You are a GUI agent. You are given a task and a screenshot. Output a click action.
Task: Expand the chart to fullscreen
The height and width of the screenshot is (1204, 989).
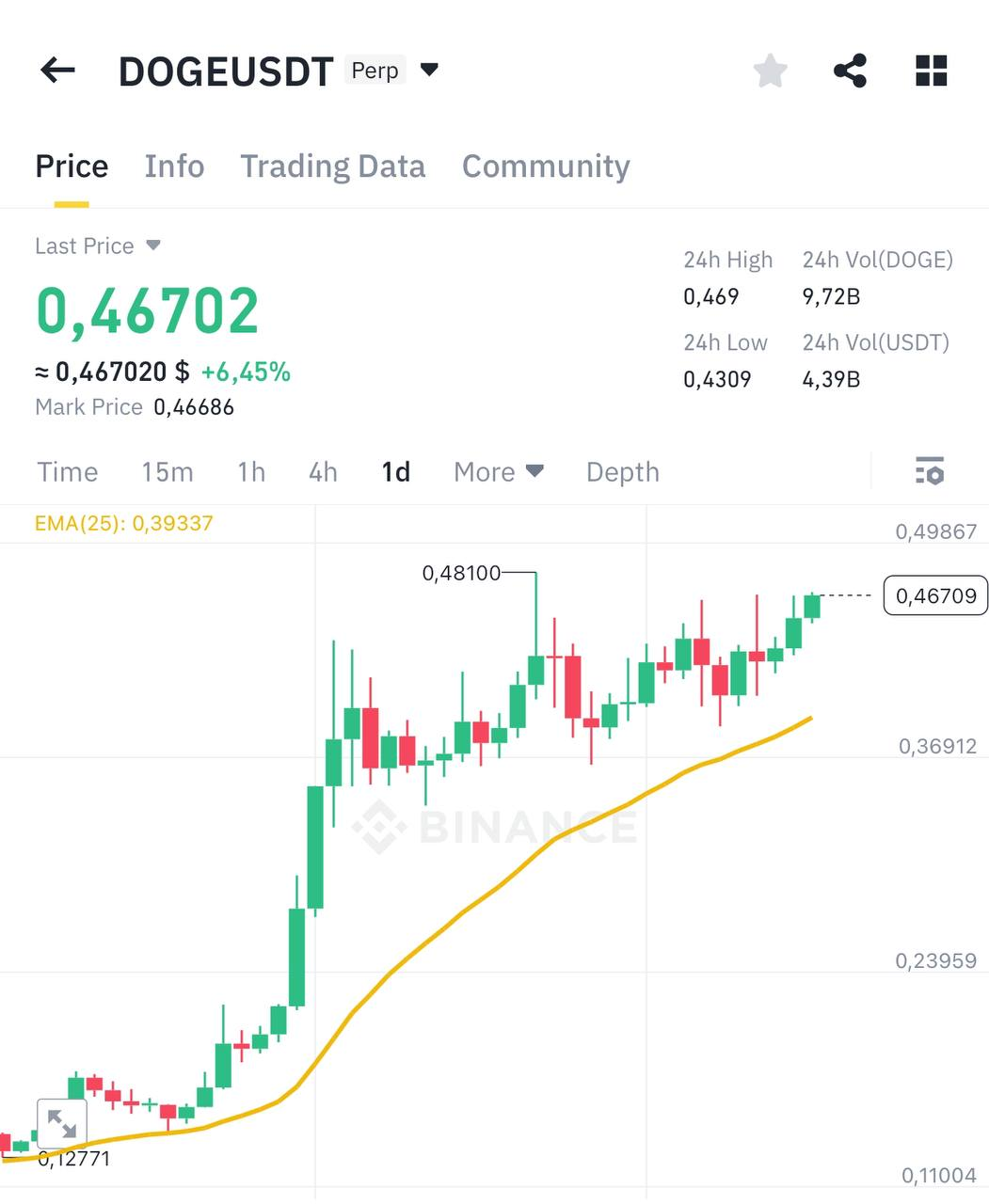(61, 1123)
